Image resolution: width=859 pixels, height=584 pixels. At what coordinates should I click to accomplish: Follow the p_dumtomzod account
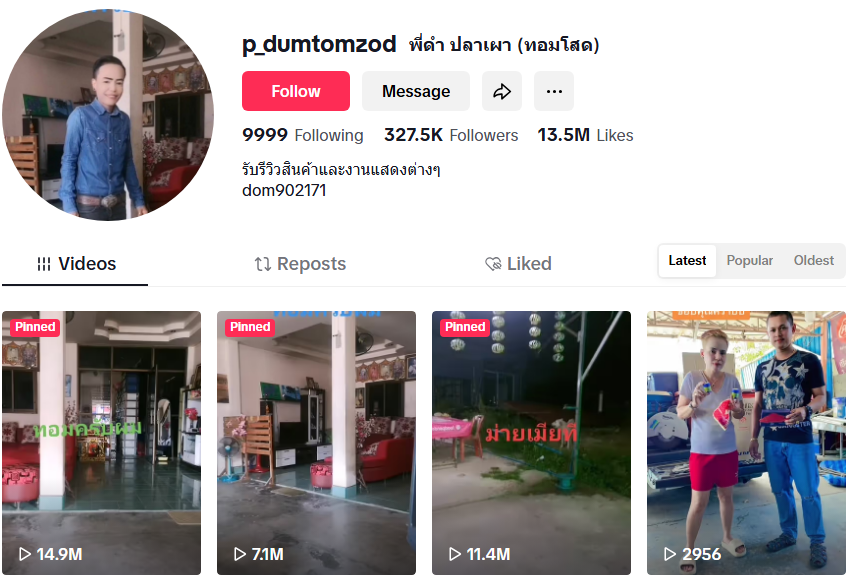[x=296, y=91]
